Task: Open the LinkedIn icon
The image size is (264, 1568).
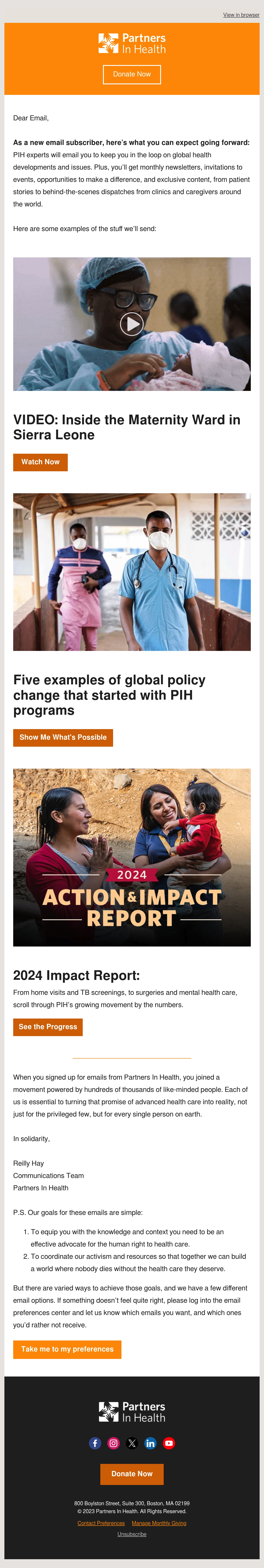Action: [151, 1443]
